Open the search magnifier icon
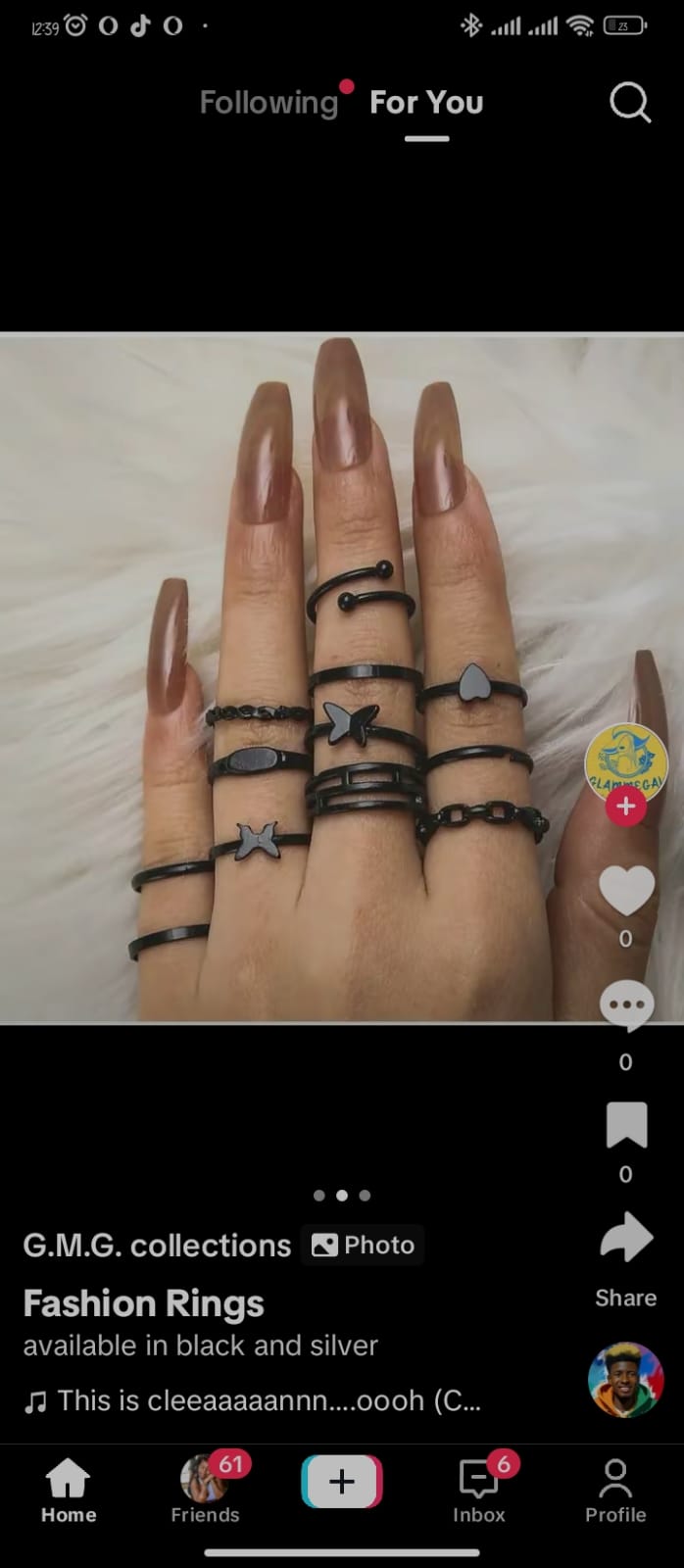684x1568 pixels. point(629,102)
